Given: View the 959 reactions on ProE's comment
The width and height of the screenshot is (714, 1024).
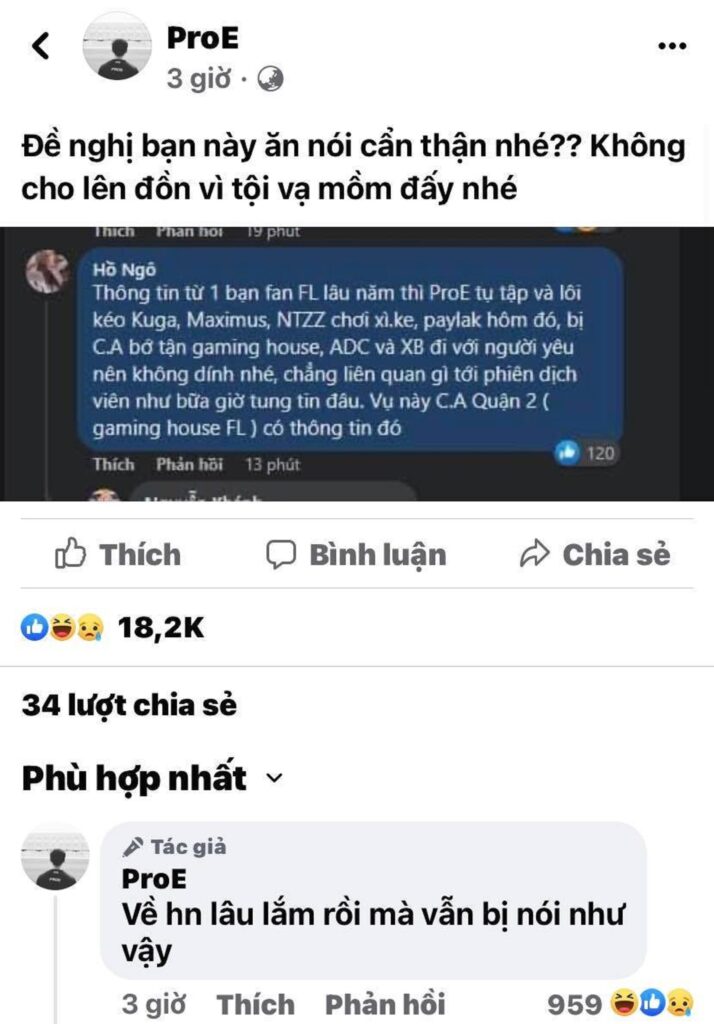Looking at the screenshot, I should coord(620,1004).
